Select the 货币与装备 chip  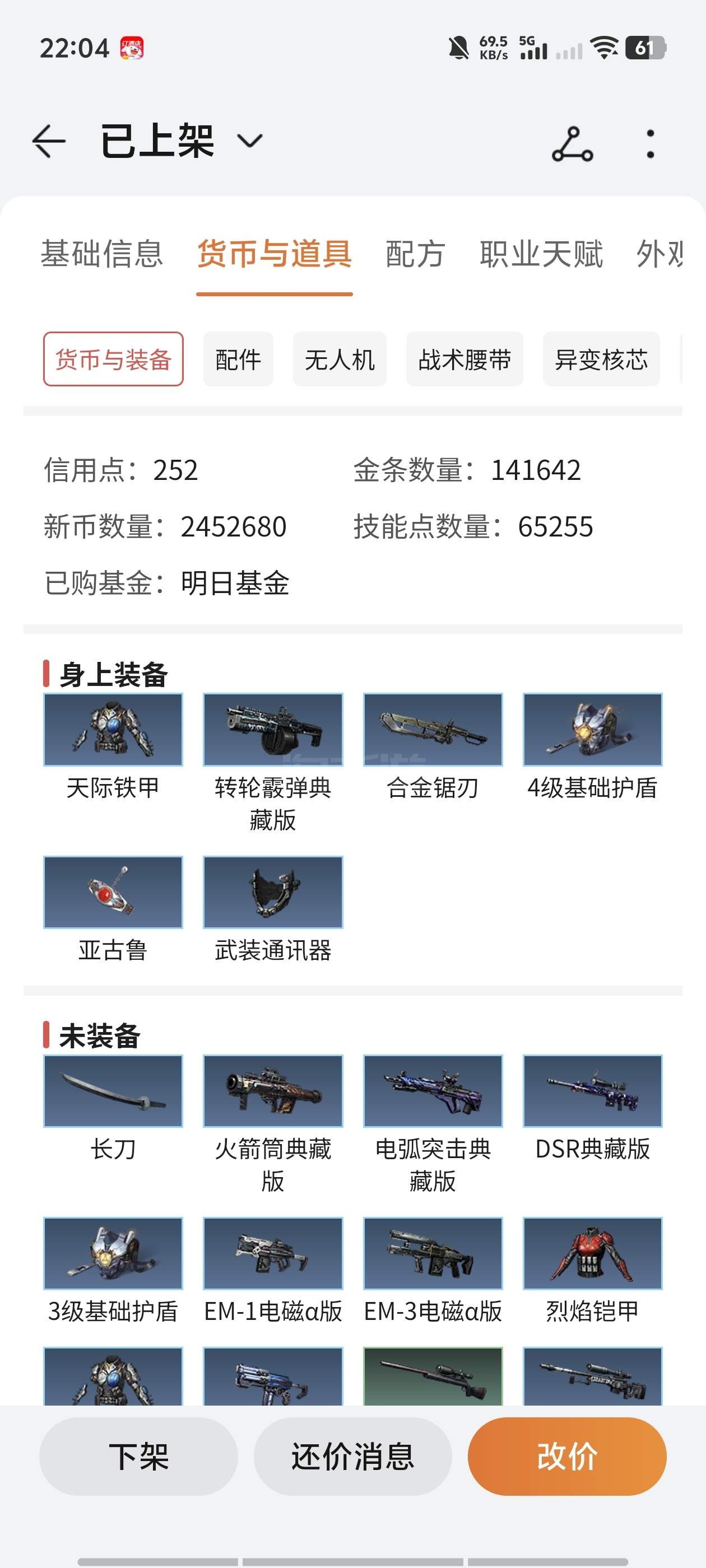pos(113,359)
